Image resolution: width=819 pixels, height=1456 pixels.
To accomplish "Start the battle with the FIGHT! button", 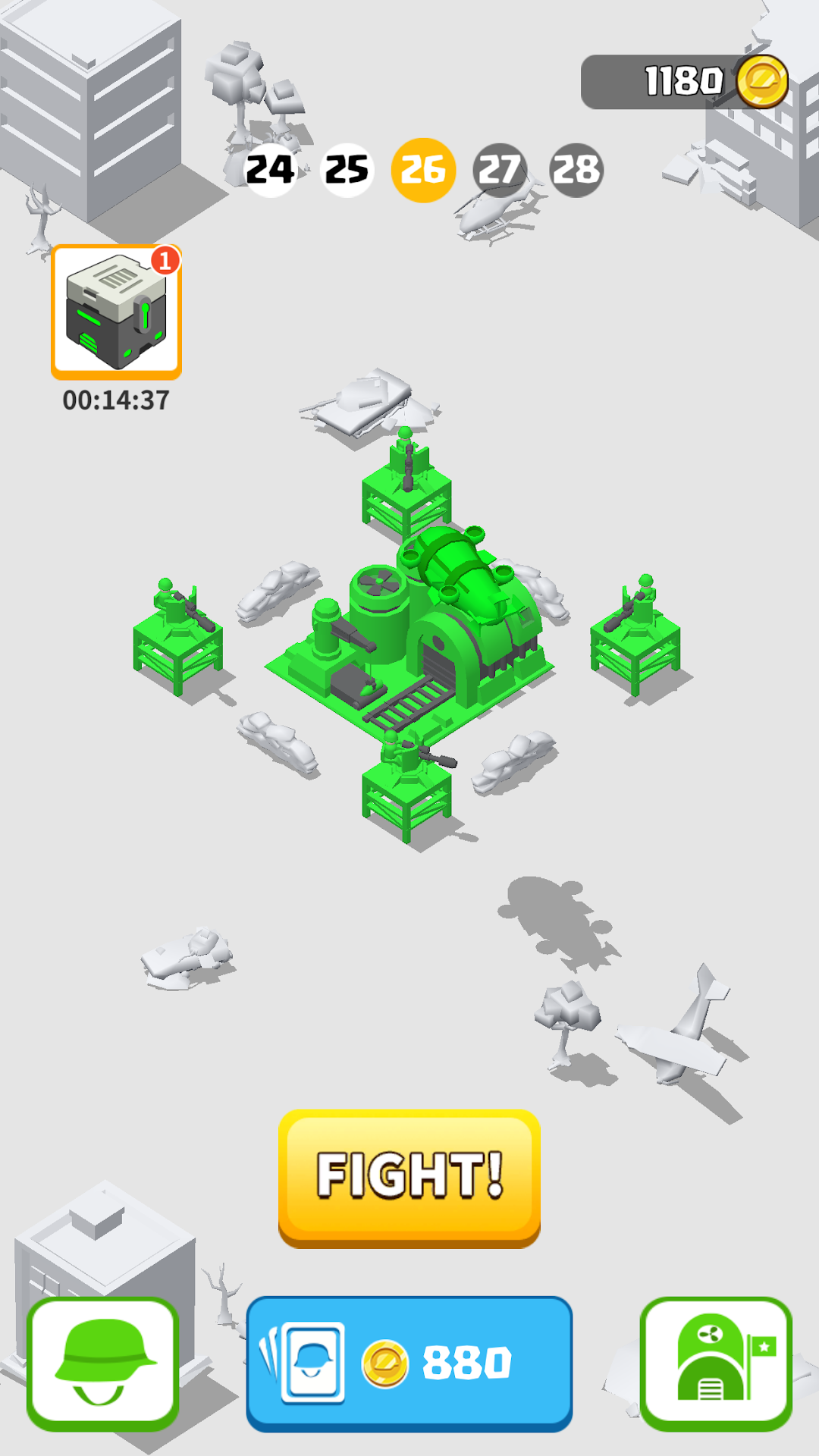I will (x=409, y=1177).
